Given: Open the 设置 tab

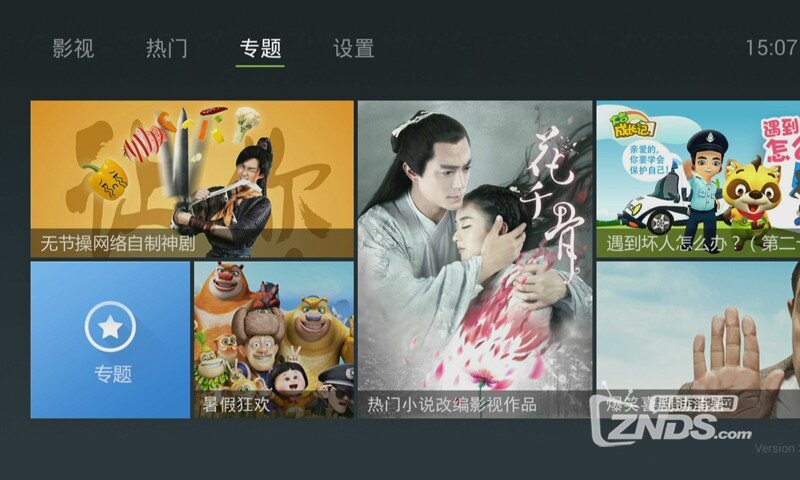Looking at the screenshot, I should tap(353, 48).
